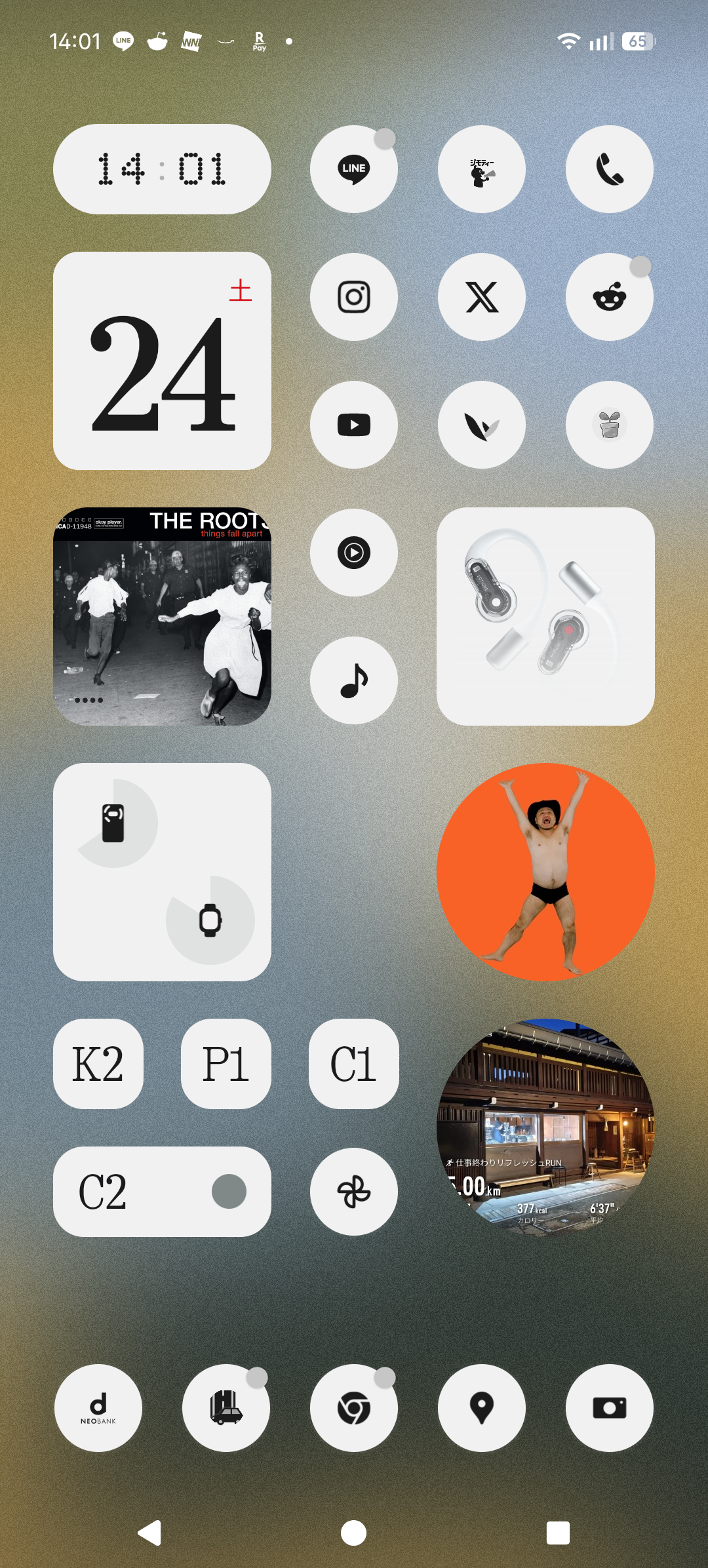Image resolution: width=708 pixels, height=1568 pixels.
Task: Open the C1 shortcut
Action: click(354, 1064)
